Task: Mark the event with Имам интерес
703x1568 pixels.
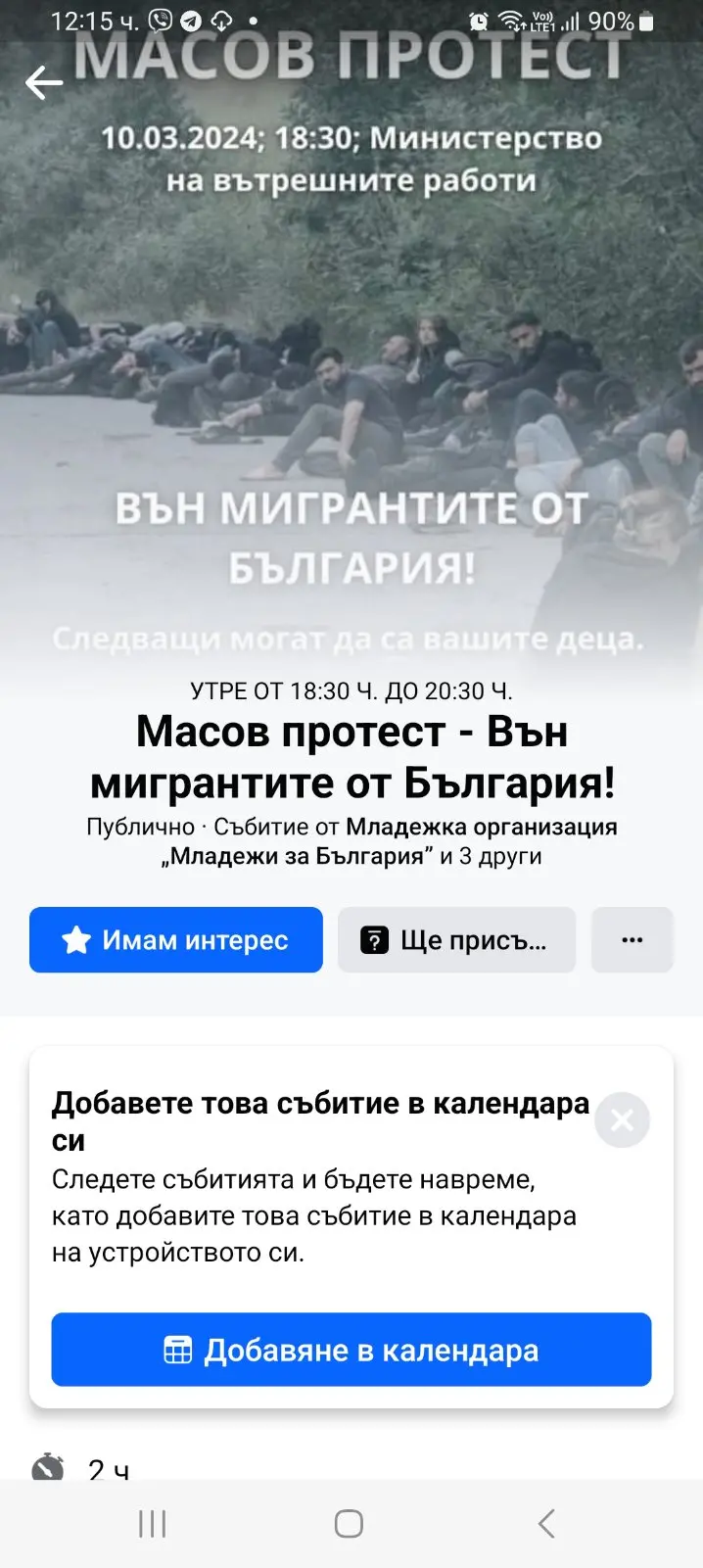Action: coord(176,940)
